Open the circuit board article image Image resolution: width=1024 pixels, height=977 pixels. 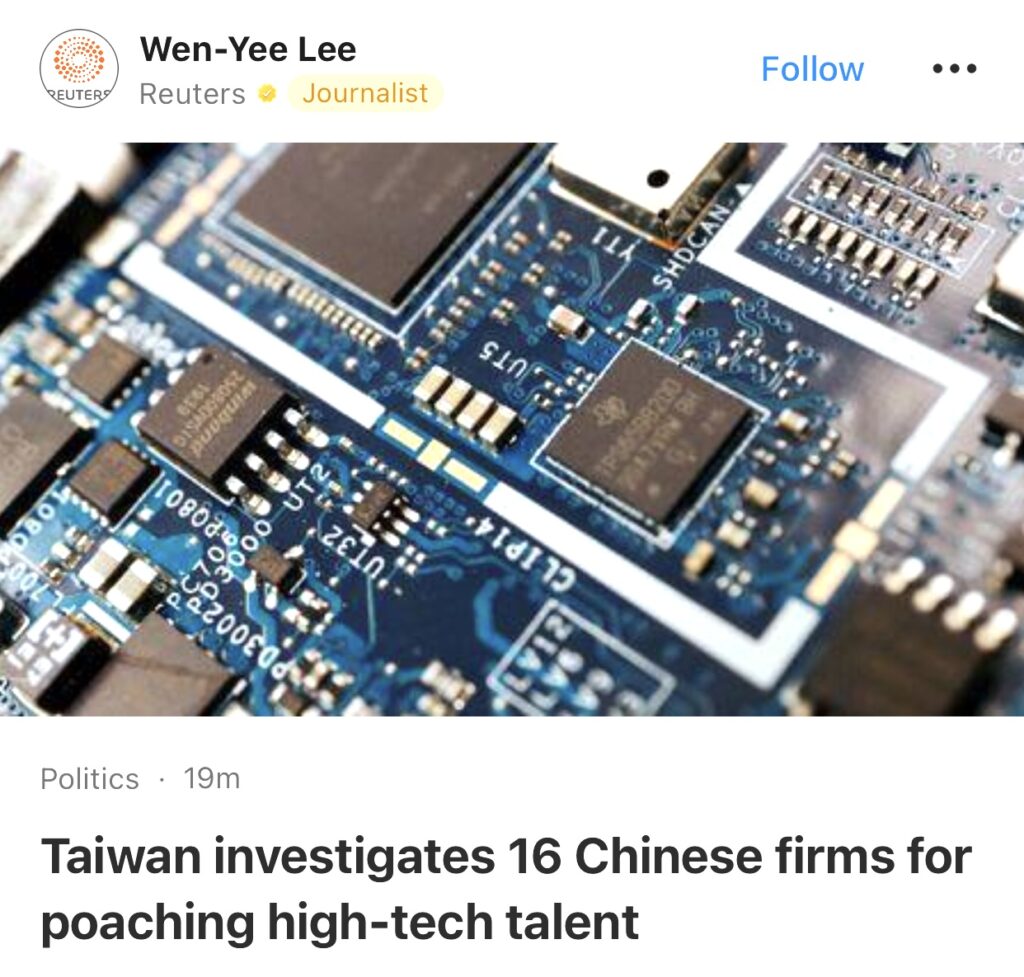pyautogui.click(x=512, y=428)
